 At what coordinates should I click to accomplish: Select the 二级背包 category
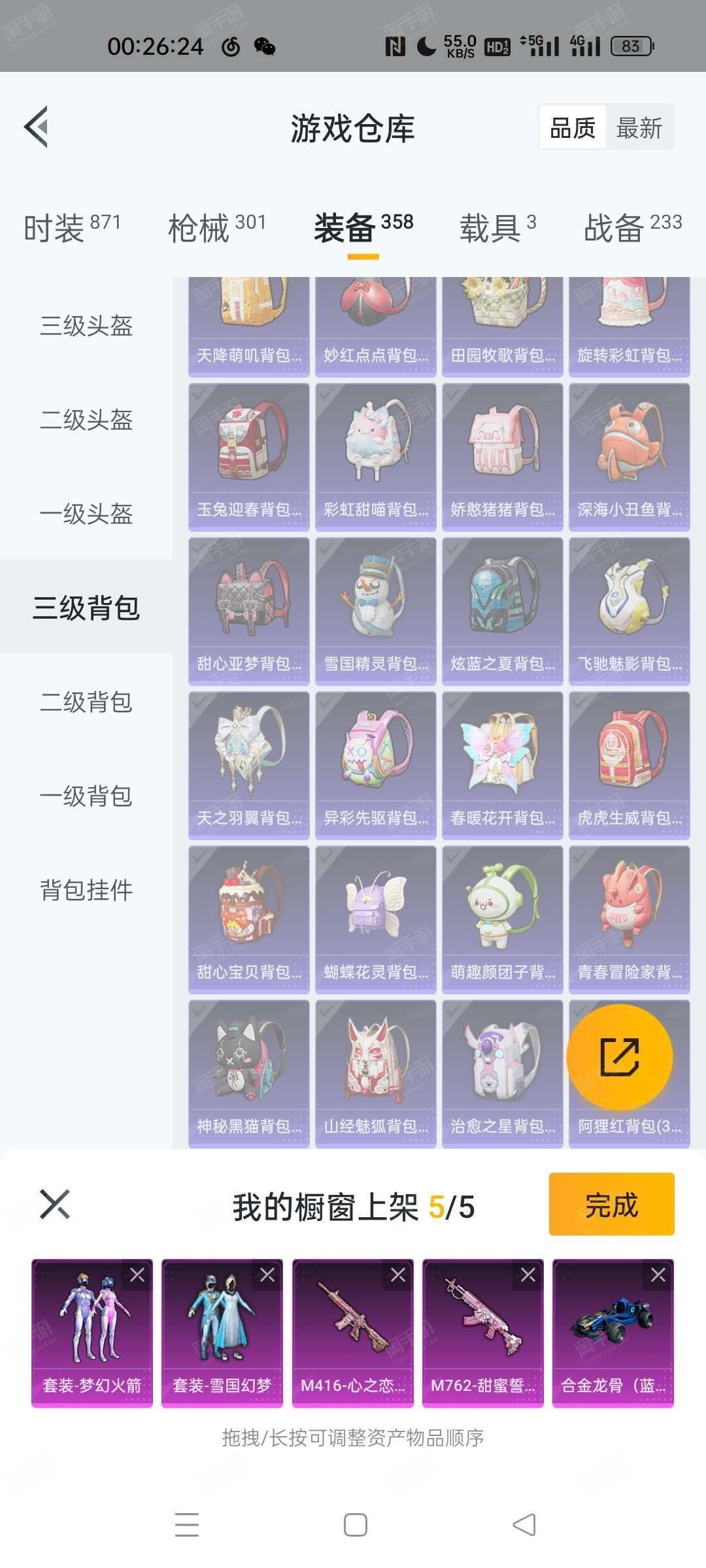[86, 702]
